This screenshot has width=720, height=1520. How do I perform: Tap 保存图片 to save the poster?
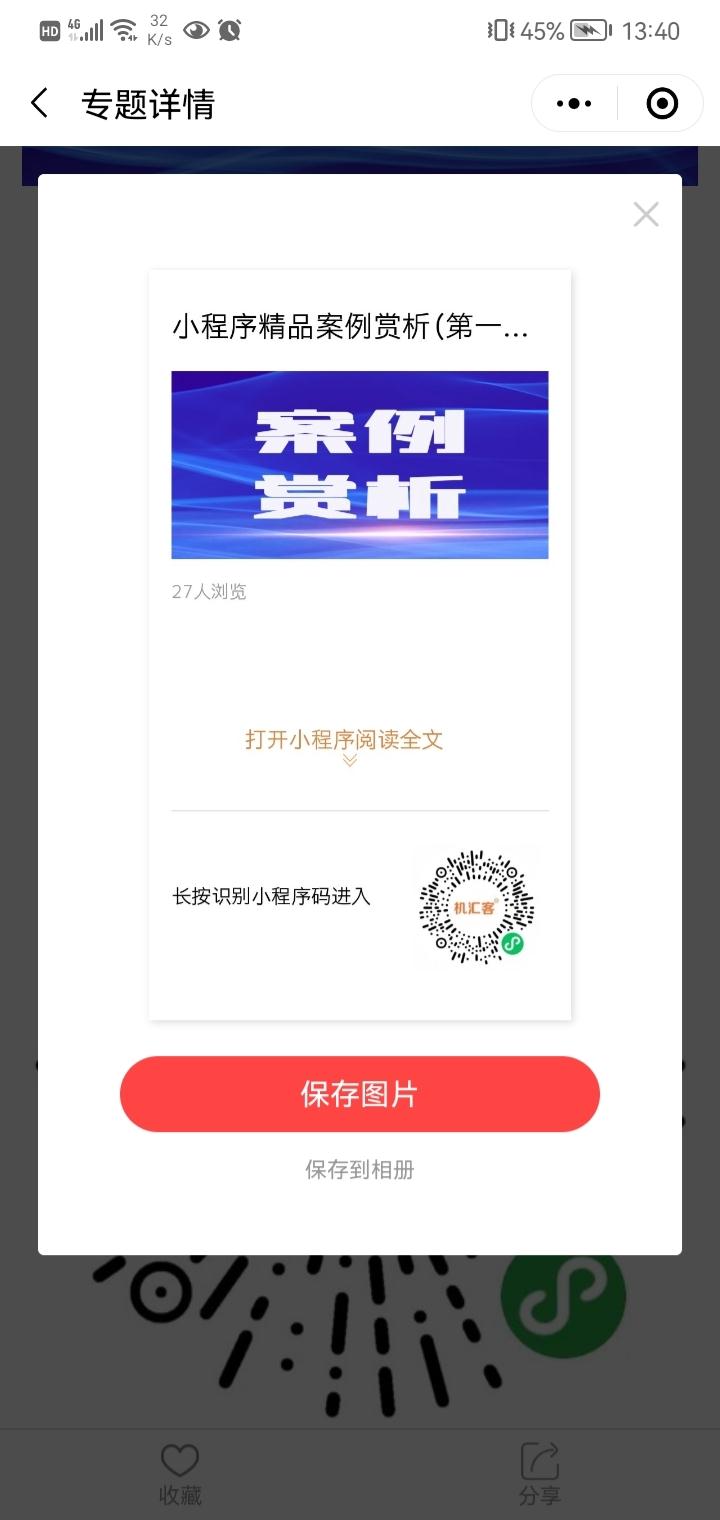[x=360, y=1094]
